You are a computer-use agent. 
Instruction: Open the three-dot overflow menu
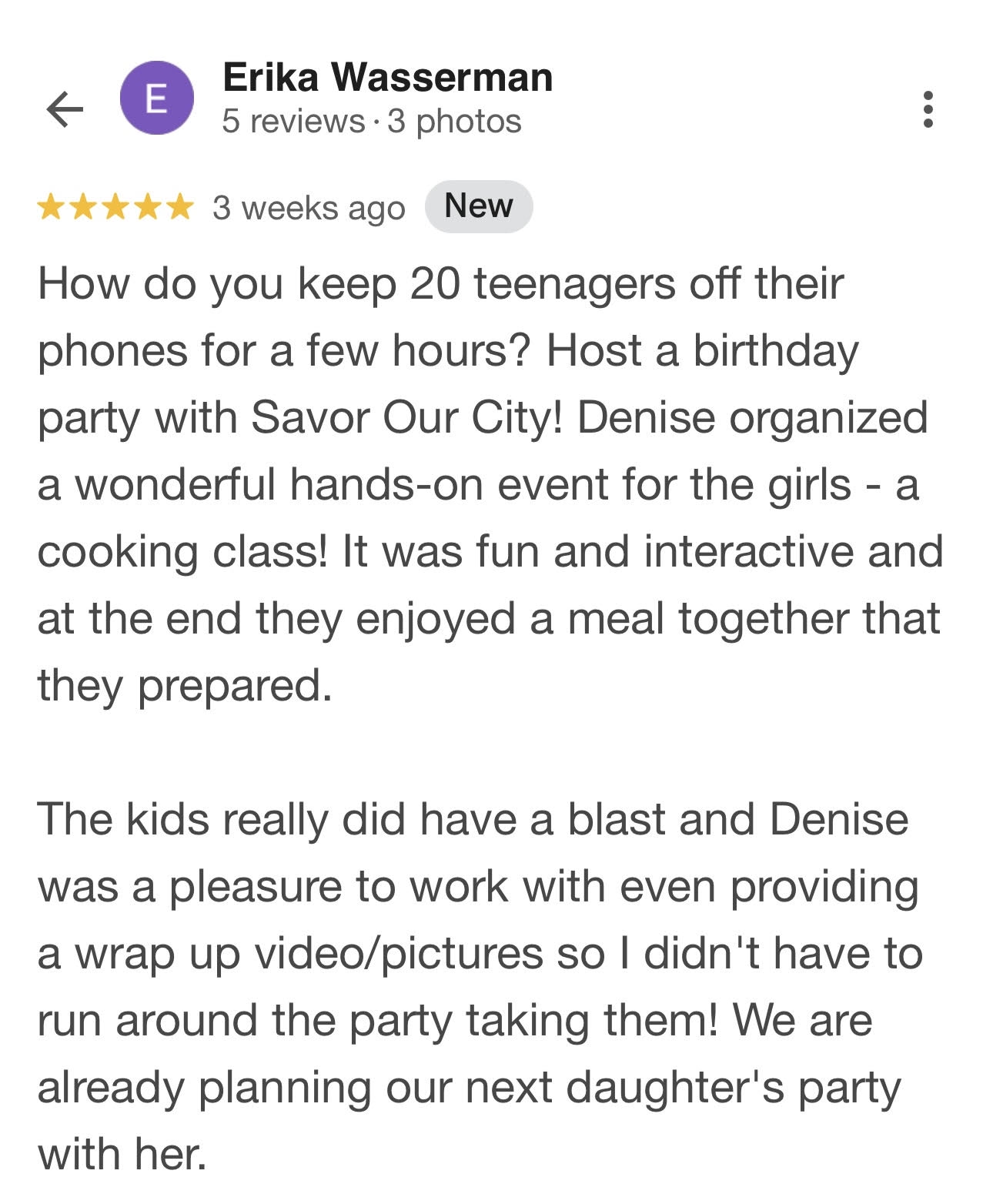coord(928,109)
